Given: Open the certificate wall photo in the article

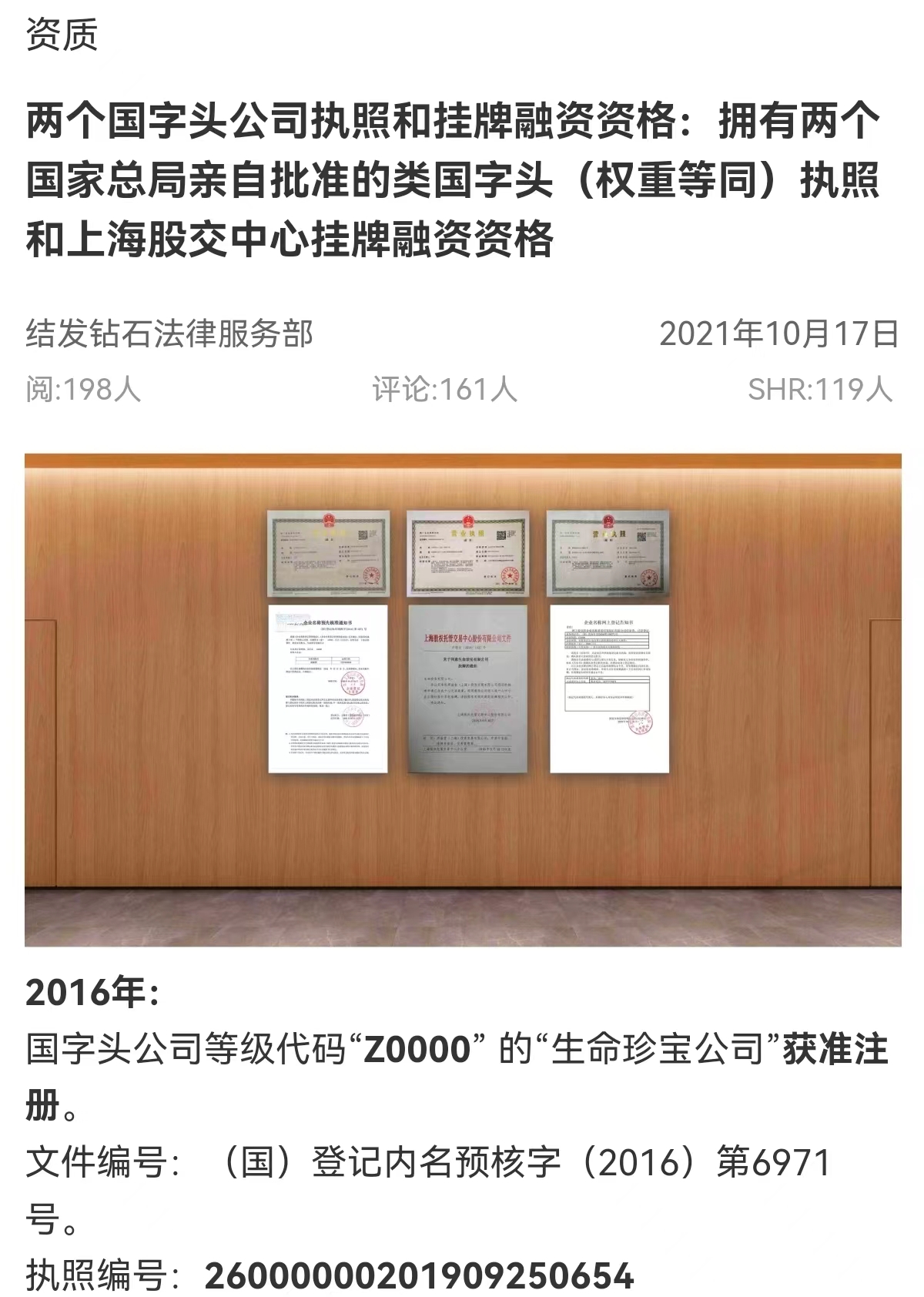Looking at the screenshot, I should coord(462,699).
